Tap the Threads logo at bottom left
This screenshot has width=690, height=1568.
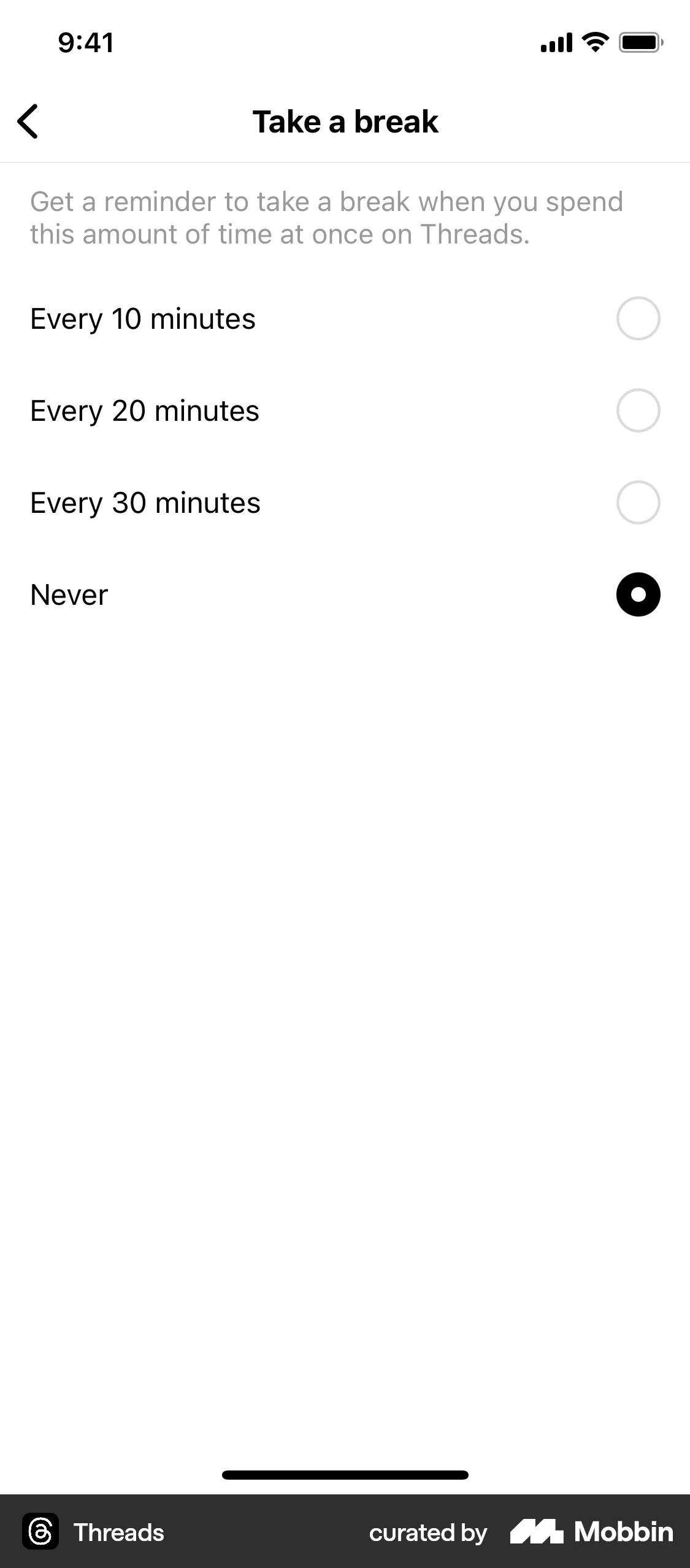pyautogui.click(x=40, y=1532)
